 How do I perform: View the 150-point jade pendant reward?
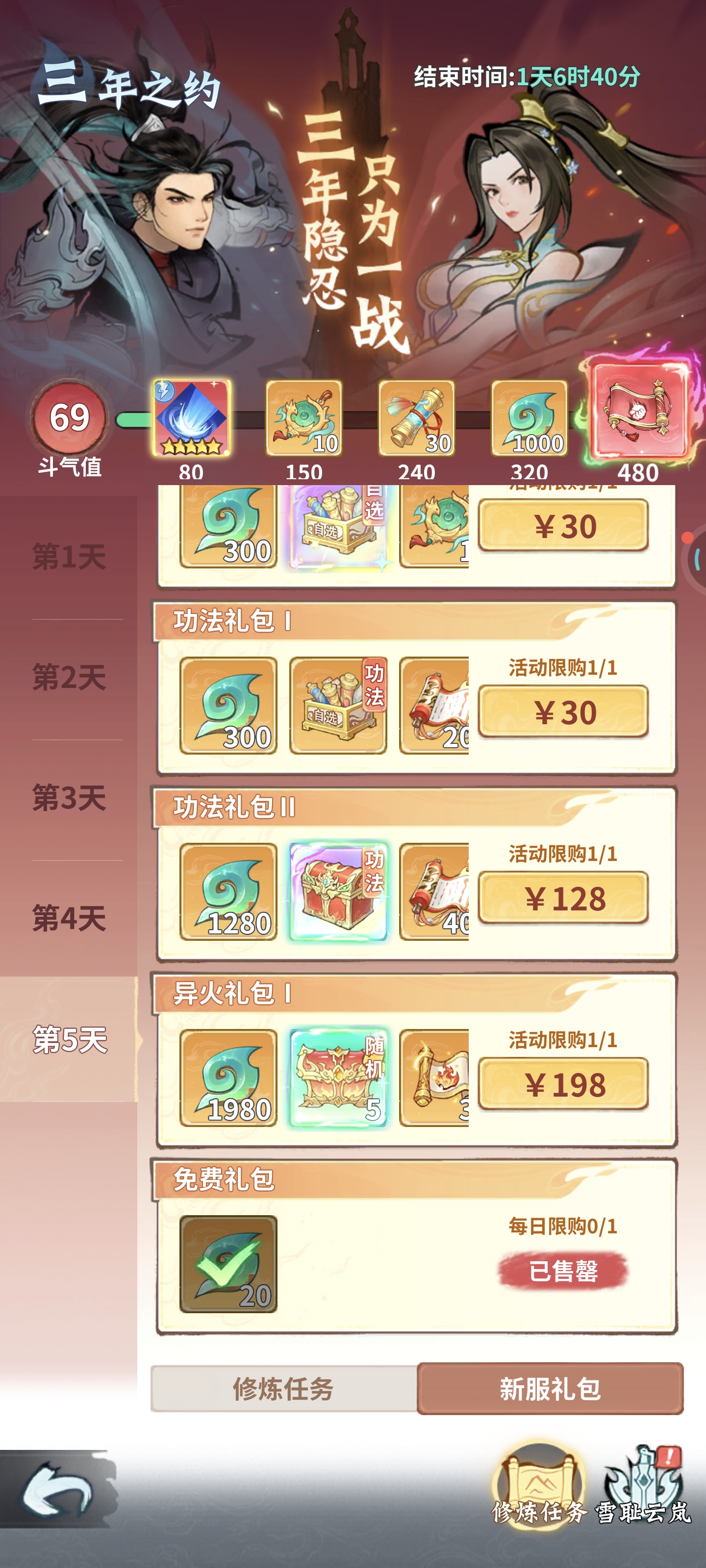[x=304, y=418]
